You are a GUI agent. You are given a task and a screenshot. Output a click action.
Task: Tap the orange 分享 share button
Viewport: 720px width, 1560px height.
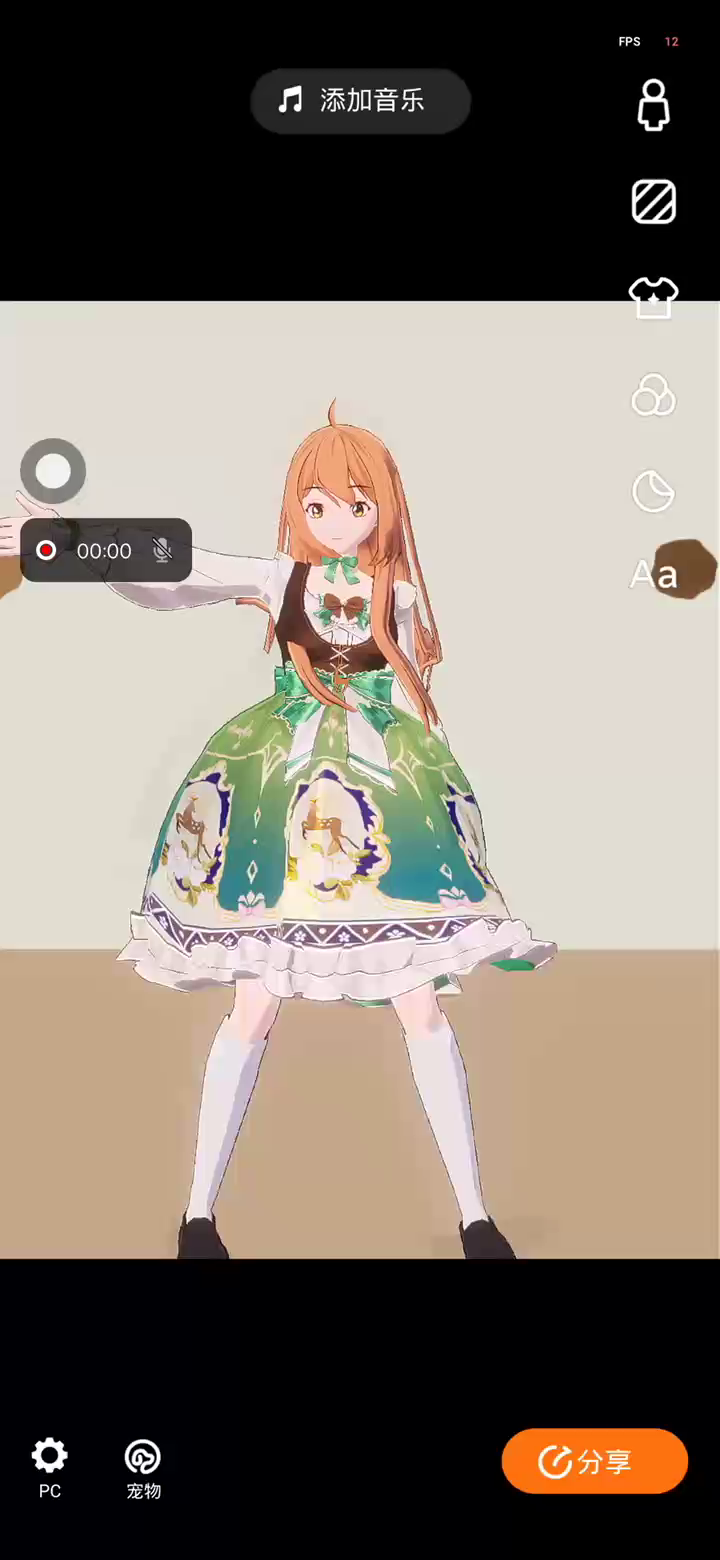(595, 1462)
